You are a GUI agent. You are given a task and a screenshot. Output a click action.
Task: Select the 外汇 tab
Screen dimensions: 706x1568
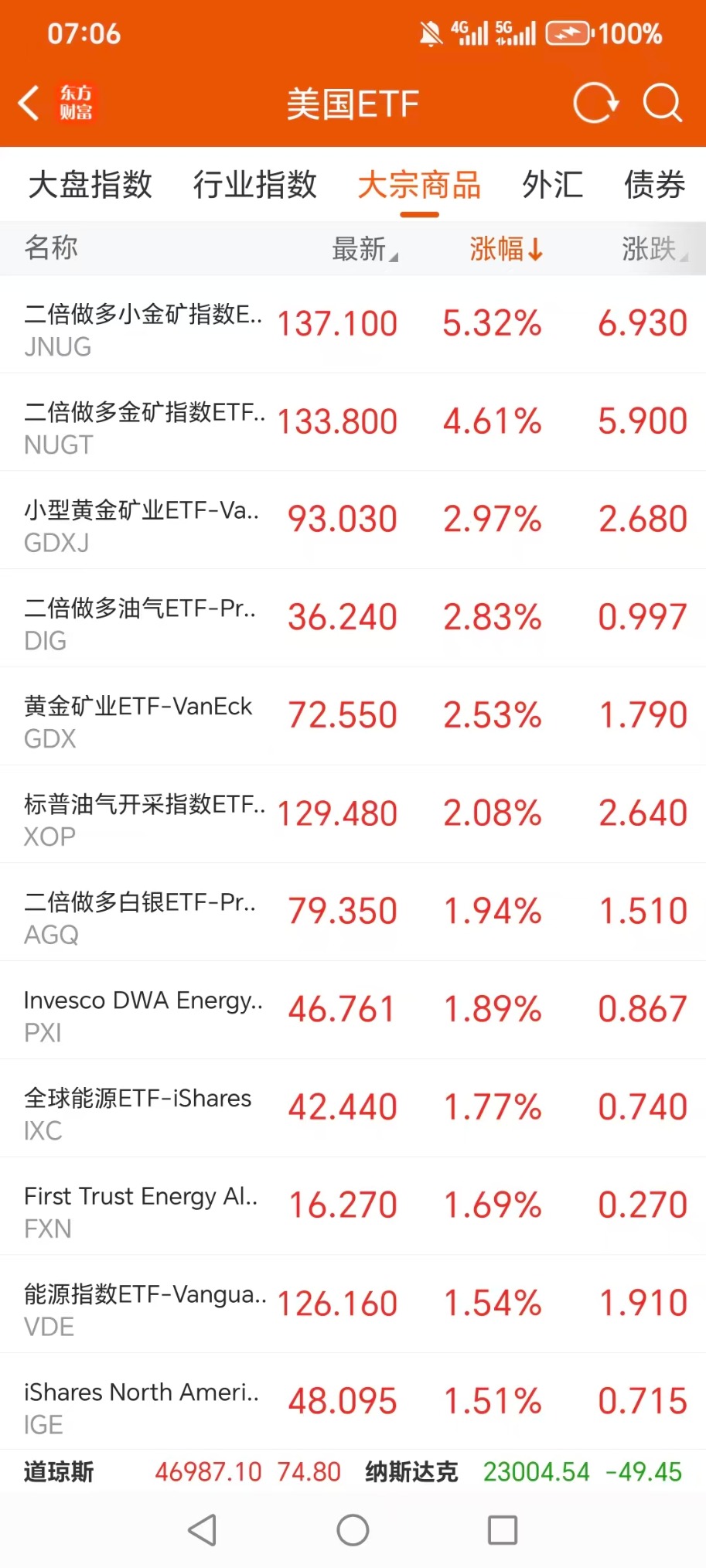552,185
